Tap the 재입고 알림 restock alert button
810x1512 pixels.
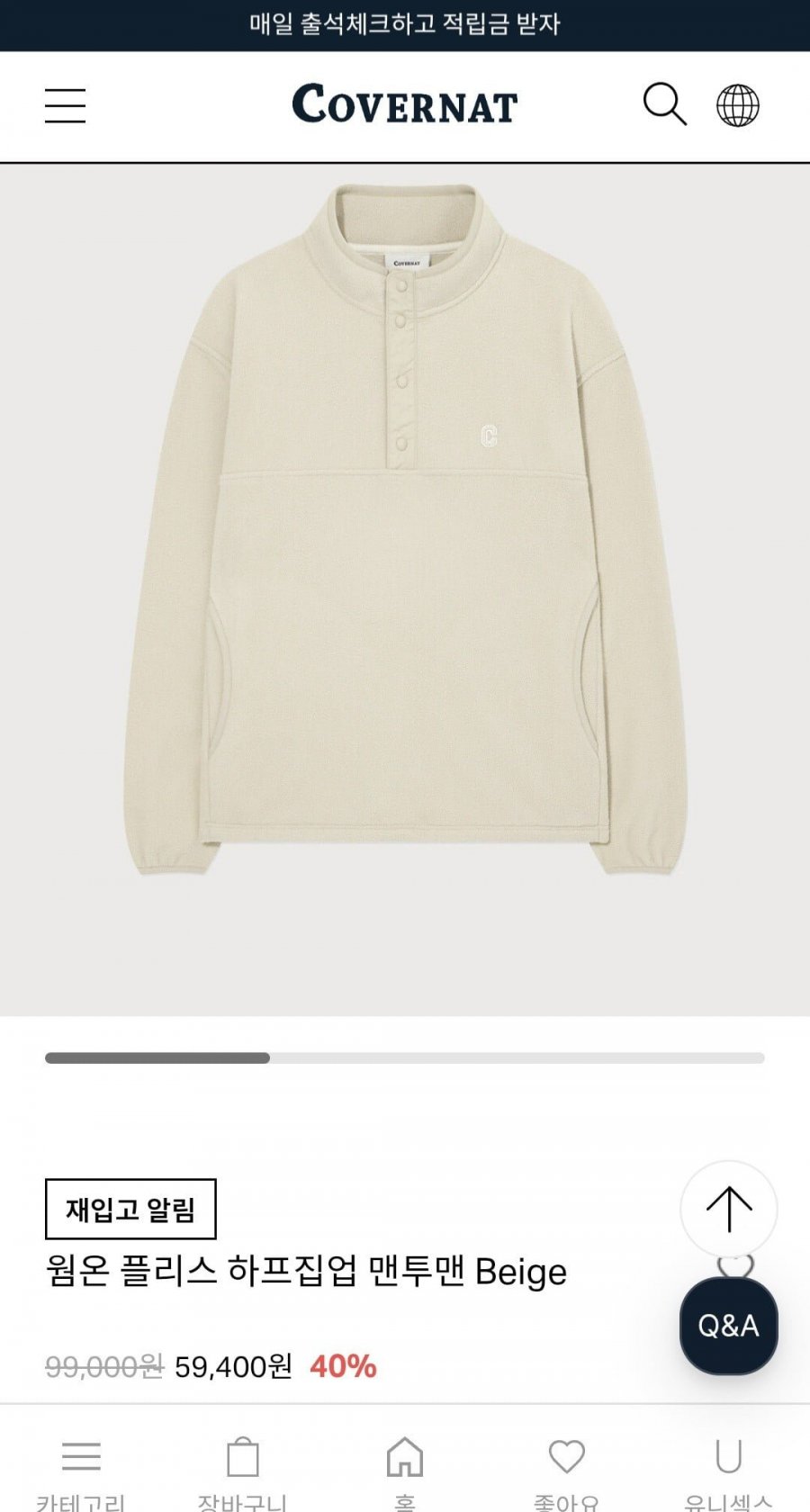[130, 1209]
